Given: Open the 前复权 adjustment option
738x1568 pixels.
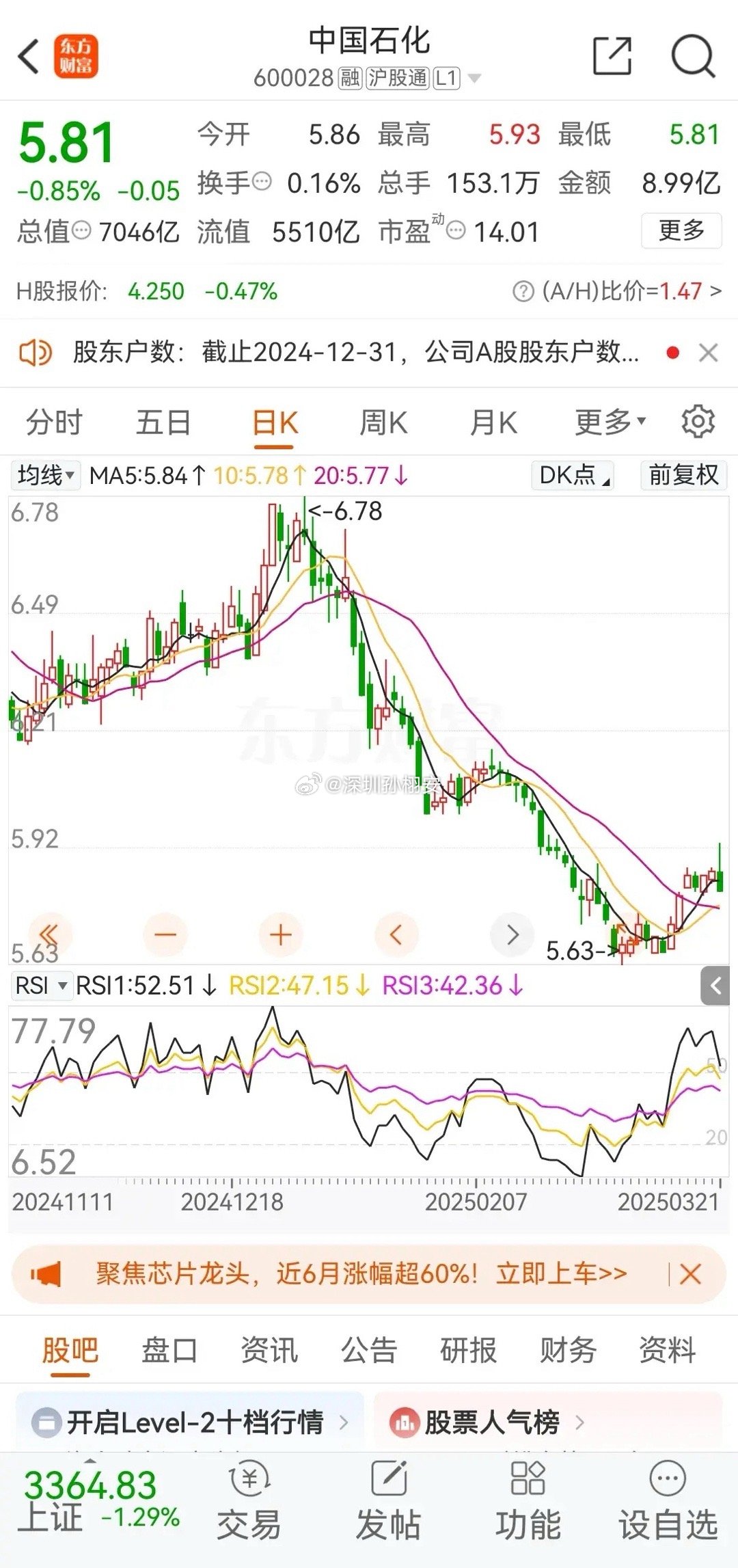Looking at the screenshot, I should click(x=683, y=475).
